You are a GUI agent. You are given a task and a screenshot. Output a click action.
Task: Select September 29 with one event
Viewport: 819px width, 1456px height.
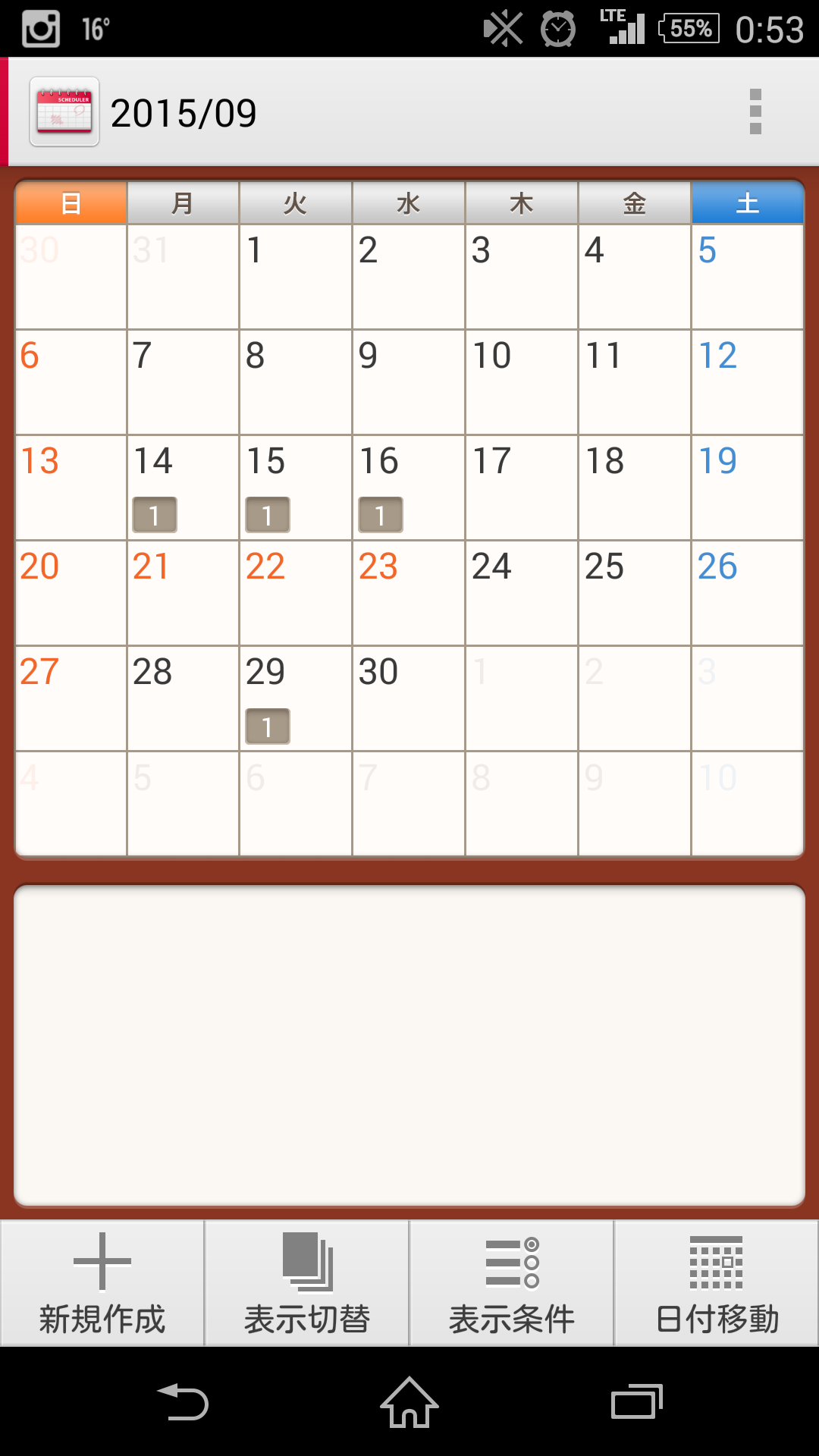pos(296,698)
